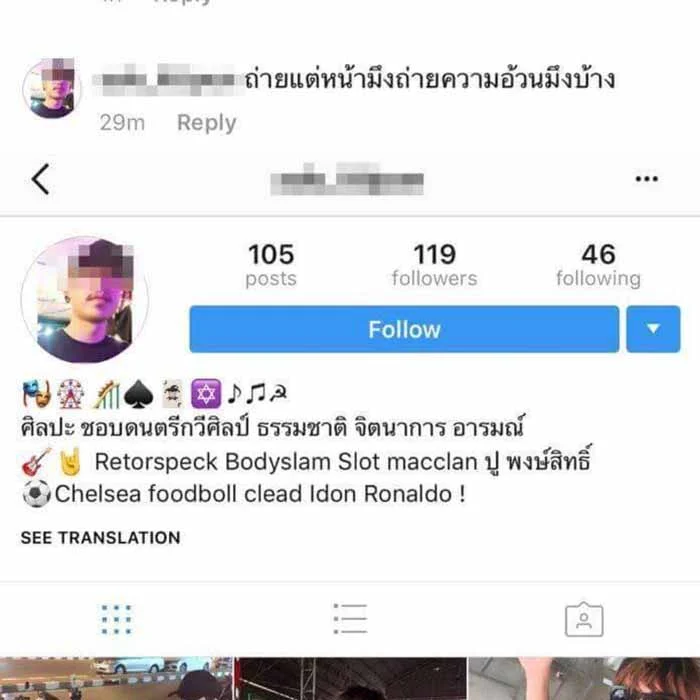The height and width of the screenshot is (700, 700).
Task: Follow this profile
Action: click(404, 330)
